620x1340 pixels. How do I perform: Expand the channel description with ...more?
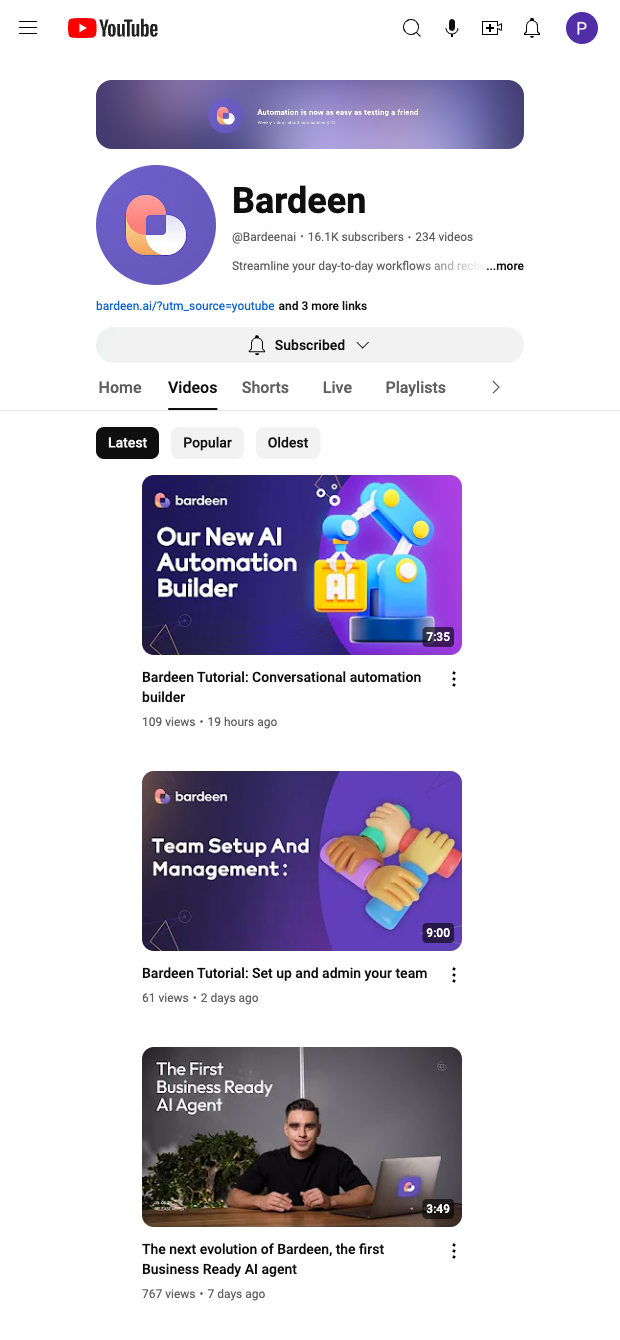tap(505, 266)
